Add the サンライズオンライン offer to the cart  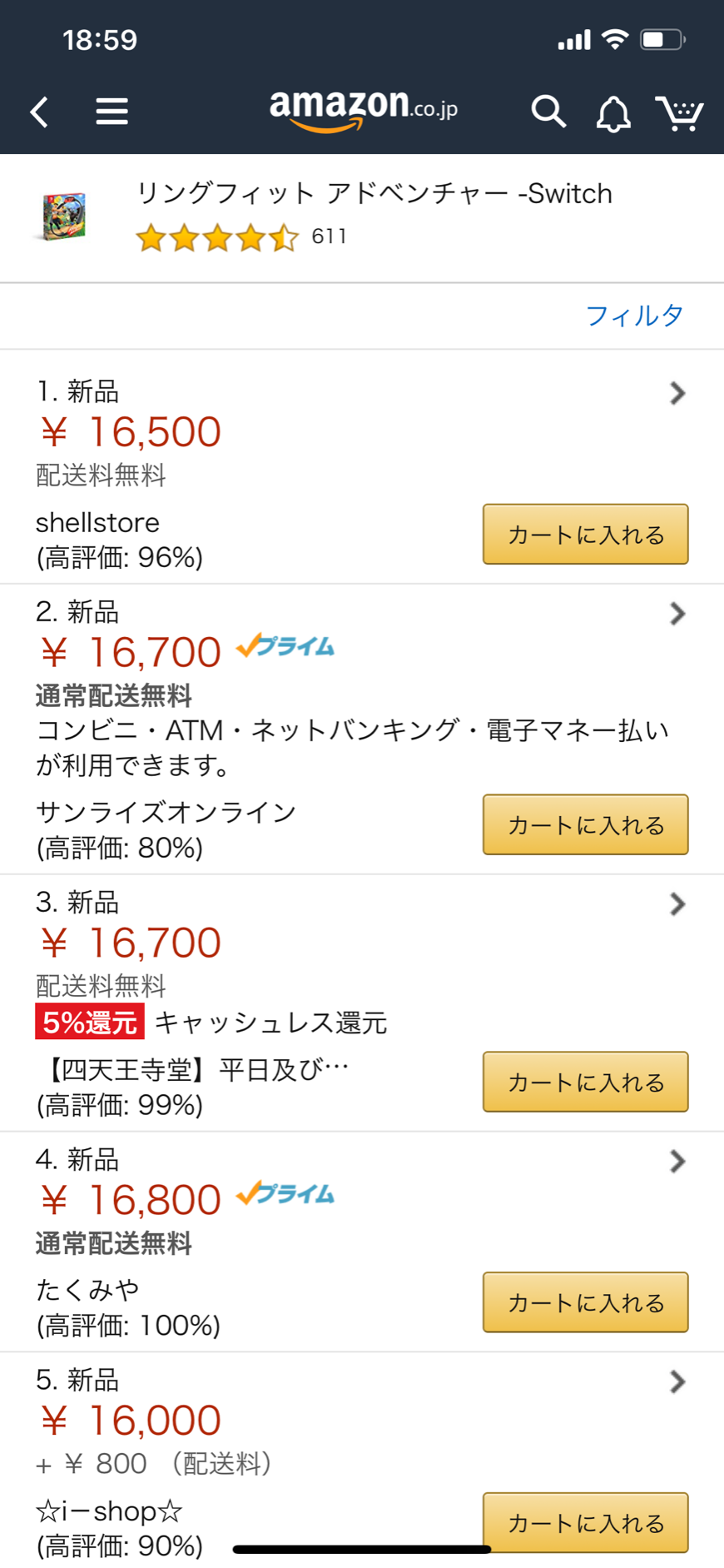click(585, 824)
